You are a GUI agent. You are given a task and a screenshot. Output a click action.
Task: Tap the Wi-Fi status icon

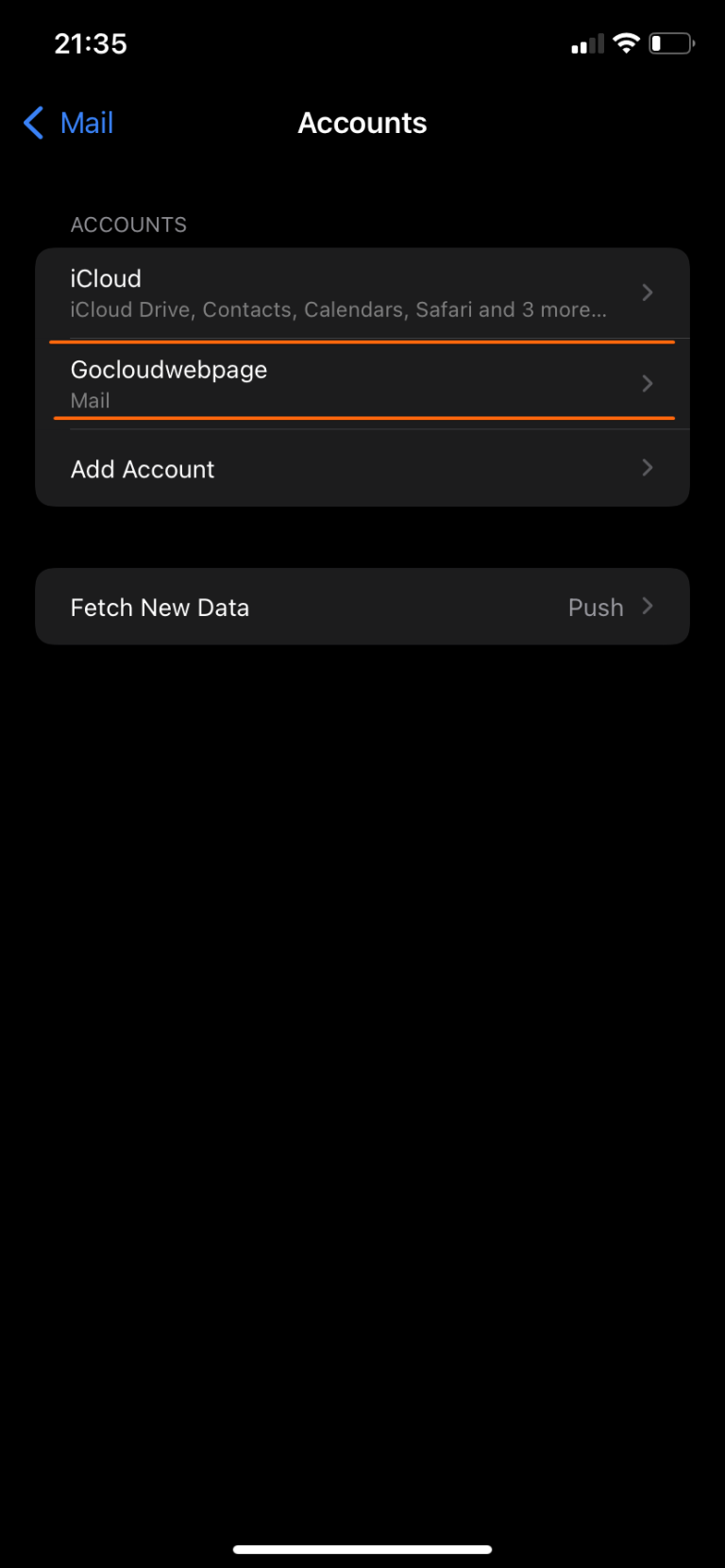625,42
